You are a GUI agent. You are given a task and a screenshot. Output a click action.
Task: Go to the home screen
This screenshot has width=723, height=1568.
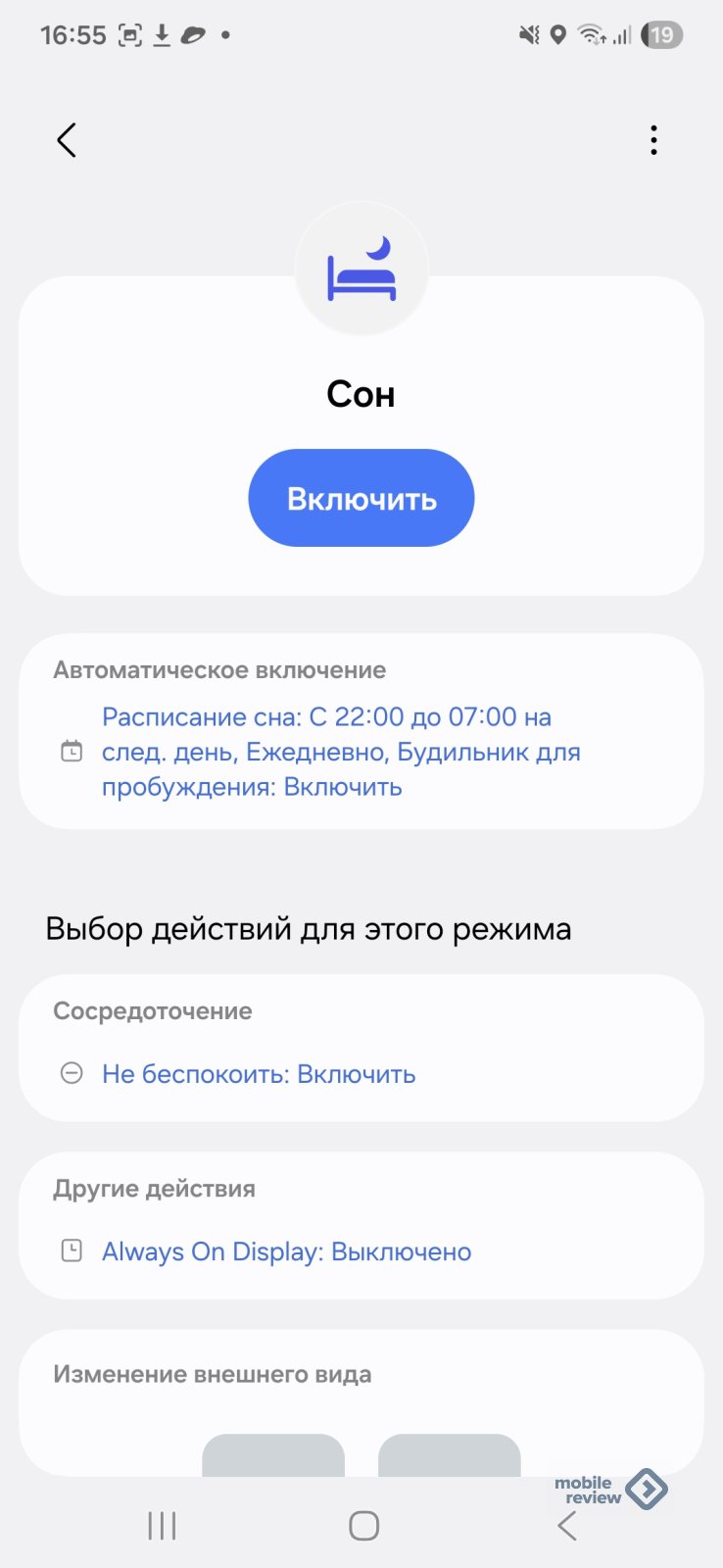(x=363, y=1525)
